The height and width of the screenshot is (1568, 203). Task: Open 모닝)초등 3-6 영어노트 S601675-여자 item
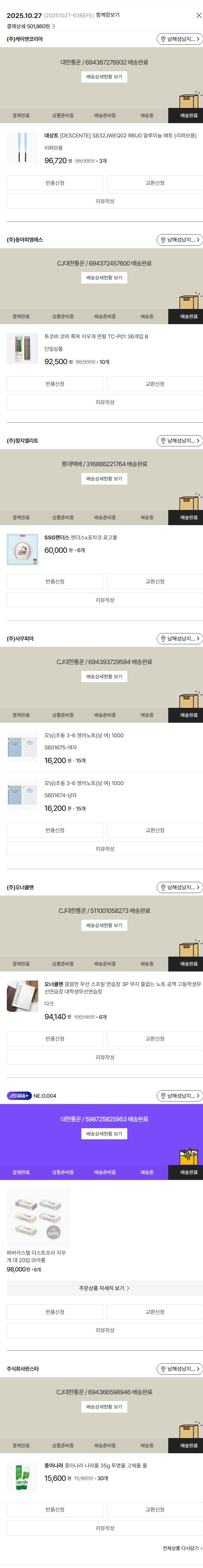point(83,735)
